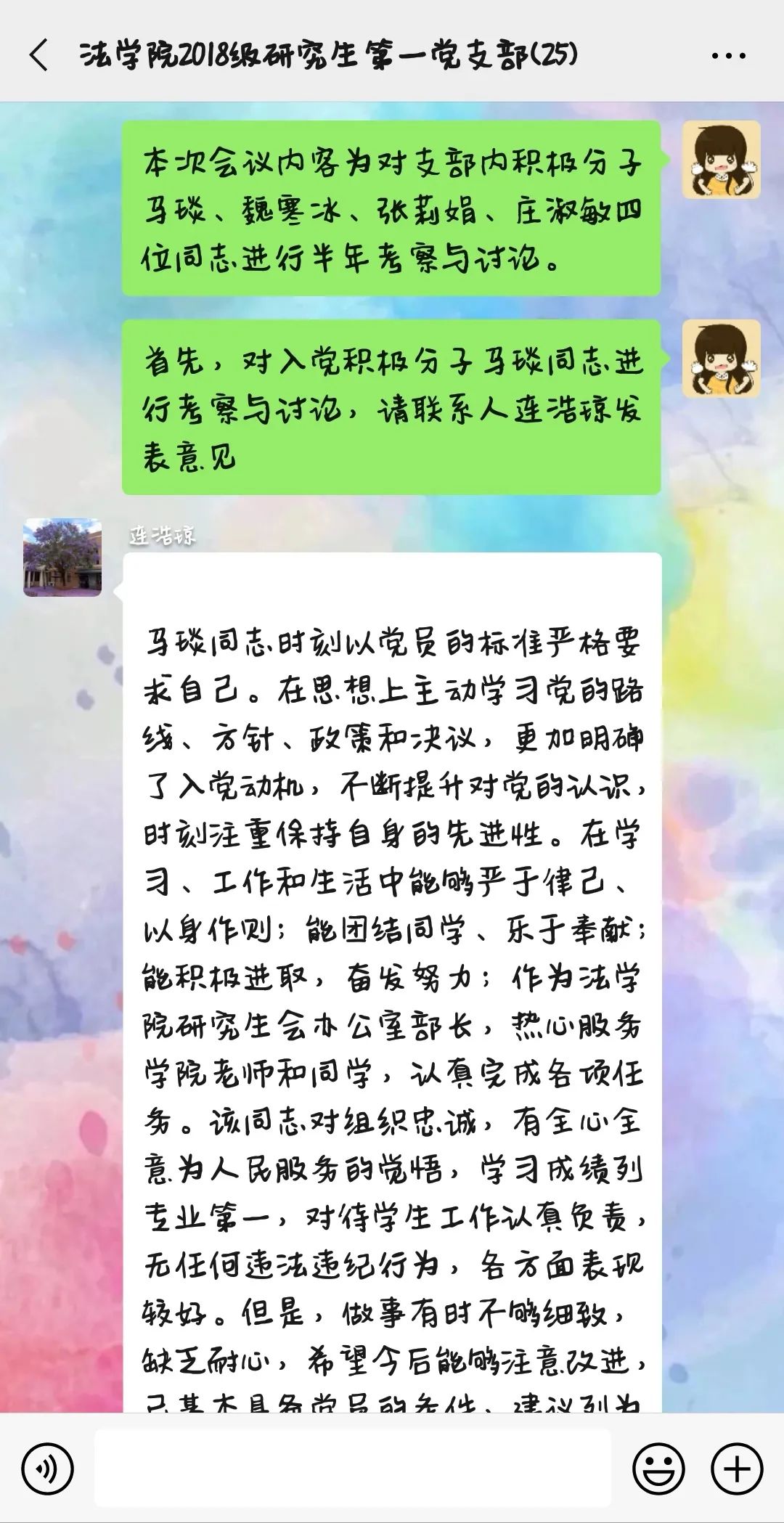Open 连浩琼's profile avatar

click(62, 558)
